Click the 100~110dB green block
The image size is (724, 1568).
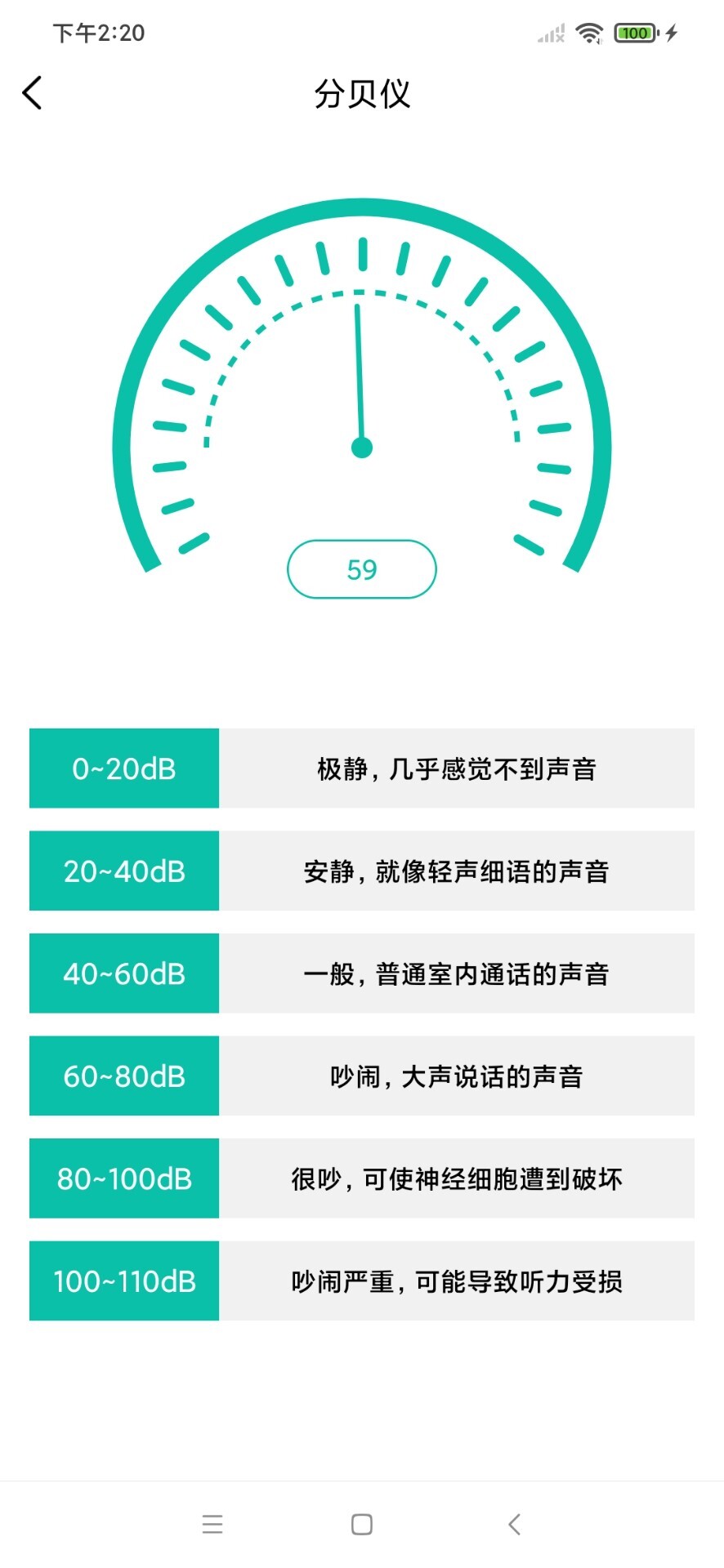[123, 1281]
